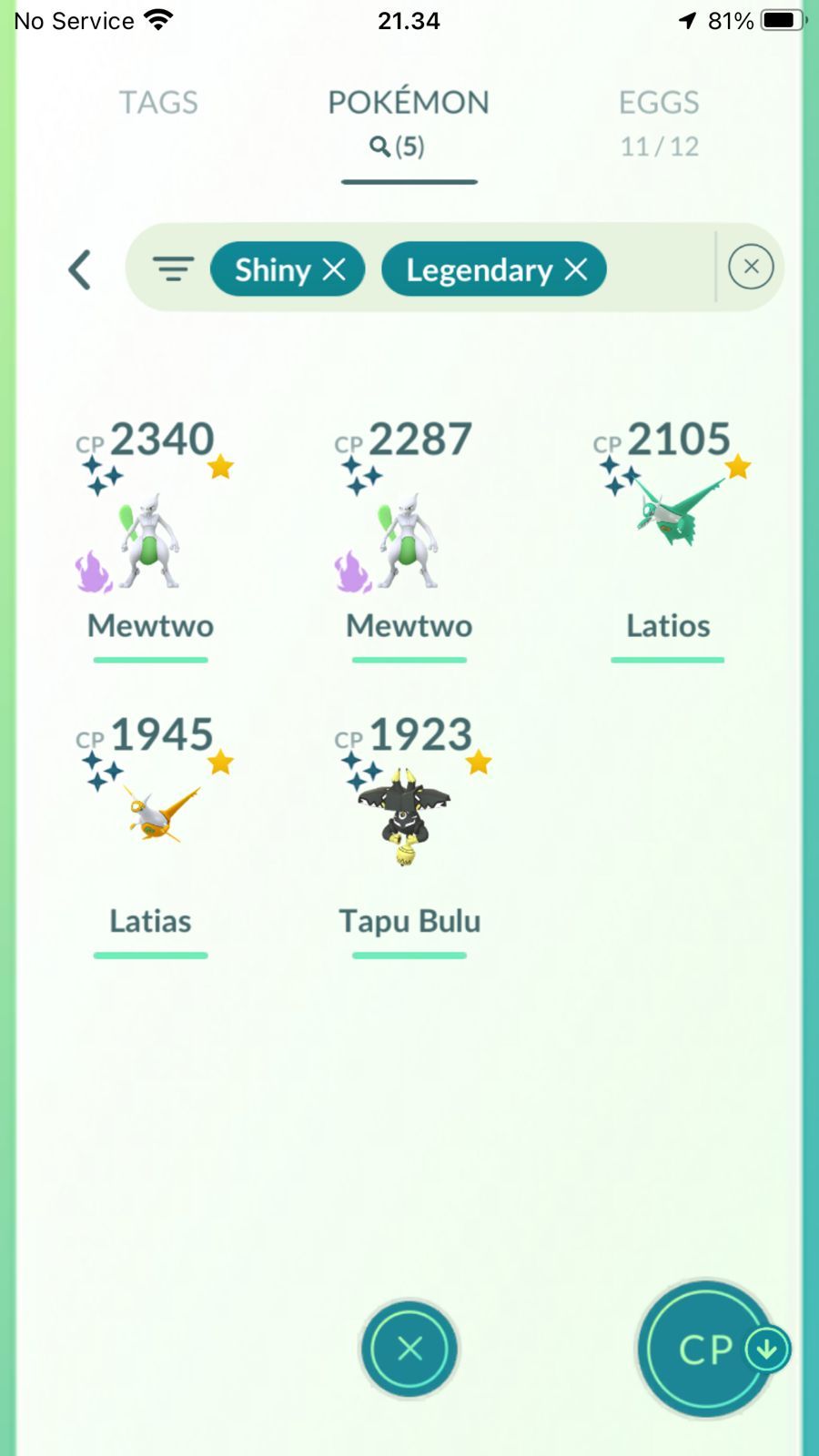Image resolution: width=819 pixels, height=1456 pixels.
Task: Remove the Legendary filter chip
Action: (576, 269)
